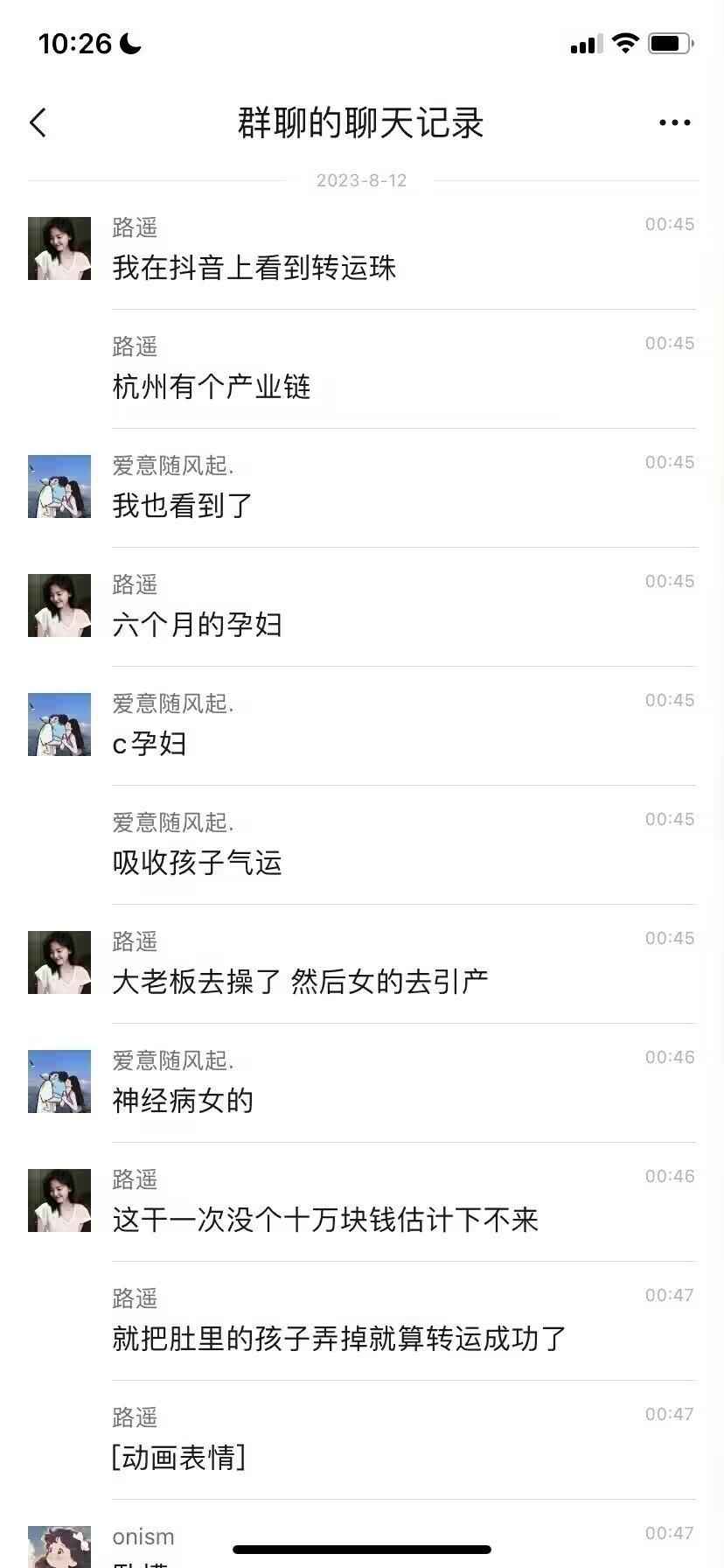Open 路遥's animated sticker message
This screenshot has width=724, height=1568.
tap(179, 1458)
